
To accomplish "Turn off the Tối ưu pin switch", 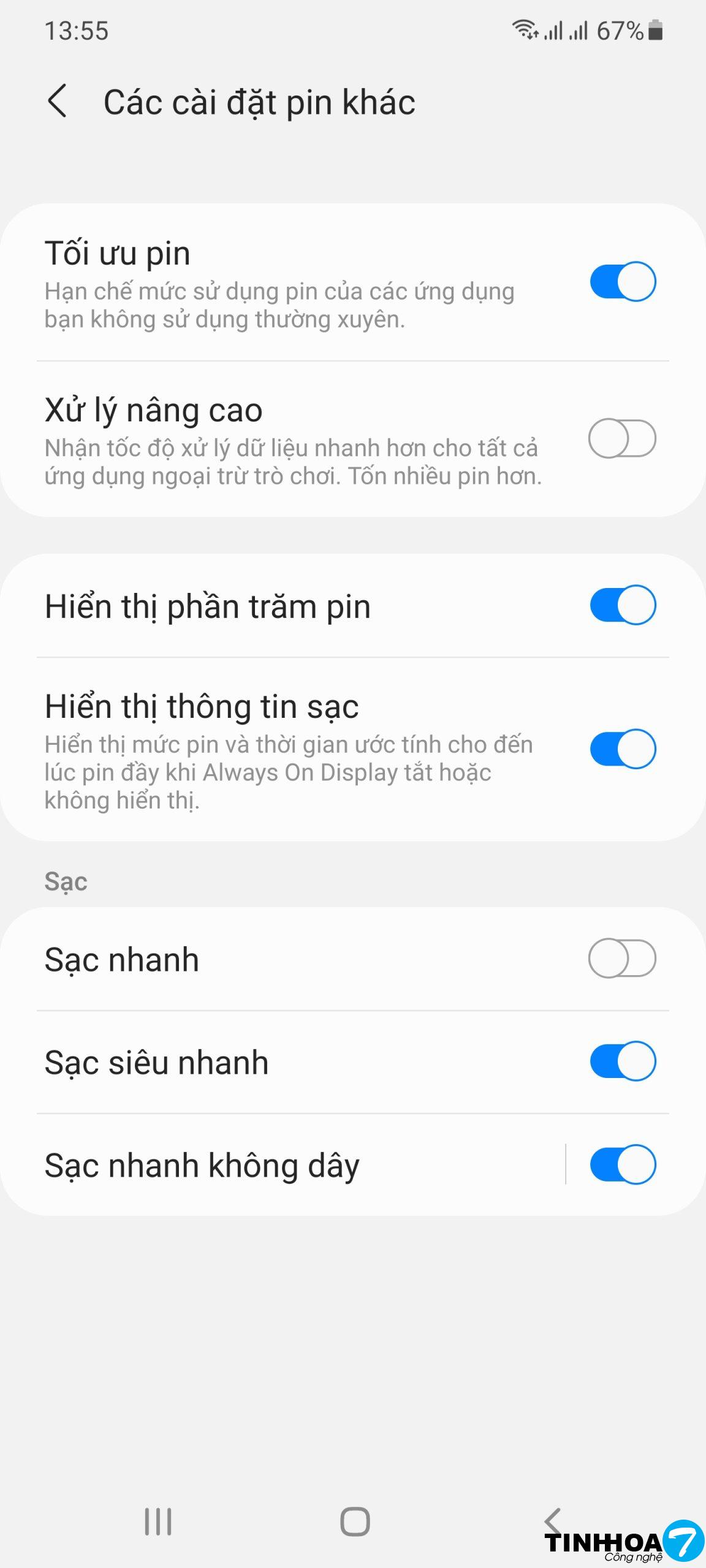I will click(623, 282).
